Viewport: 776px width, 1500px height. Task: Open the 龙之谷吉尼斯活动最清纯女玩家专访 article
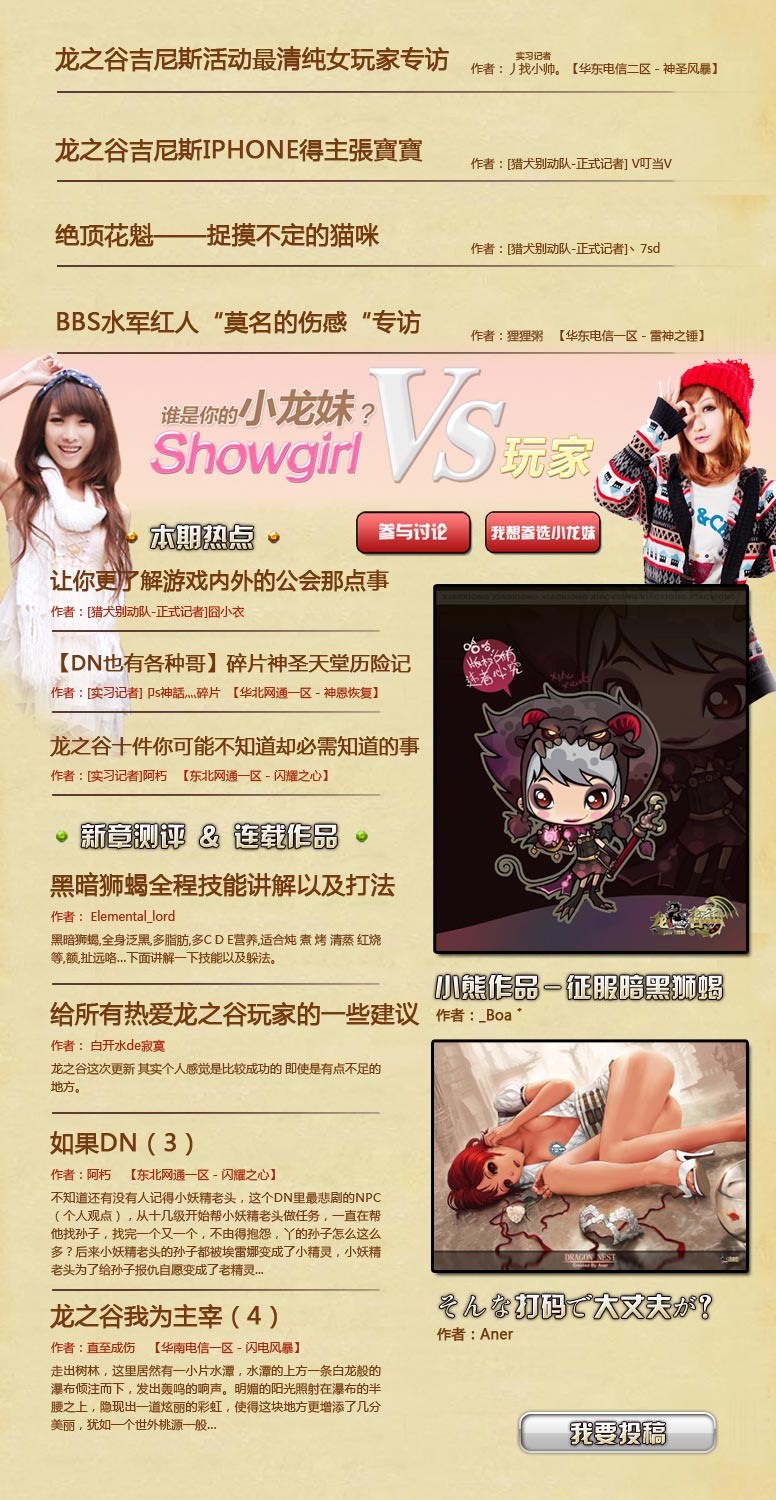(251, 60)
